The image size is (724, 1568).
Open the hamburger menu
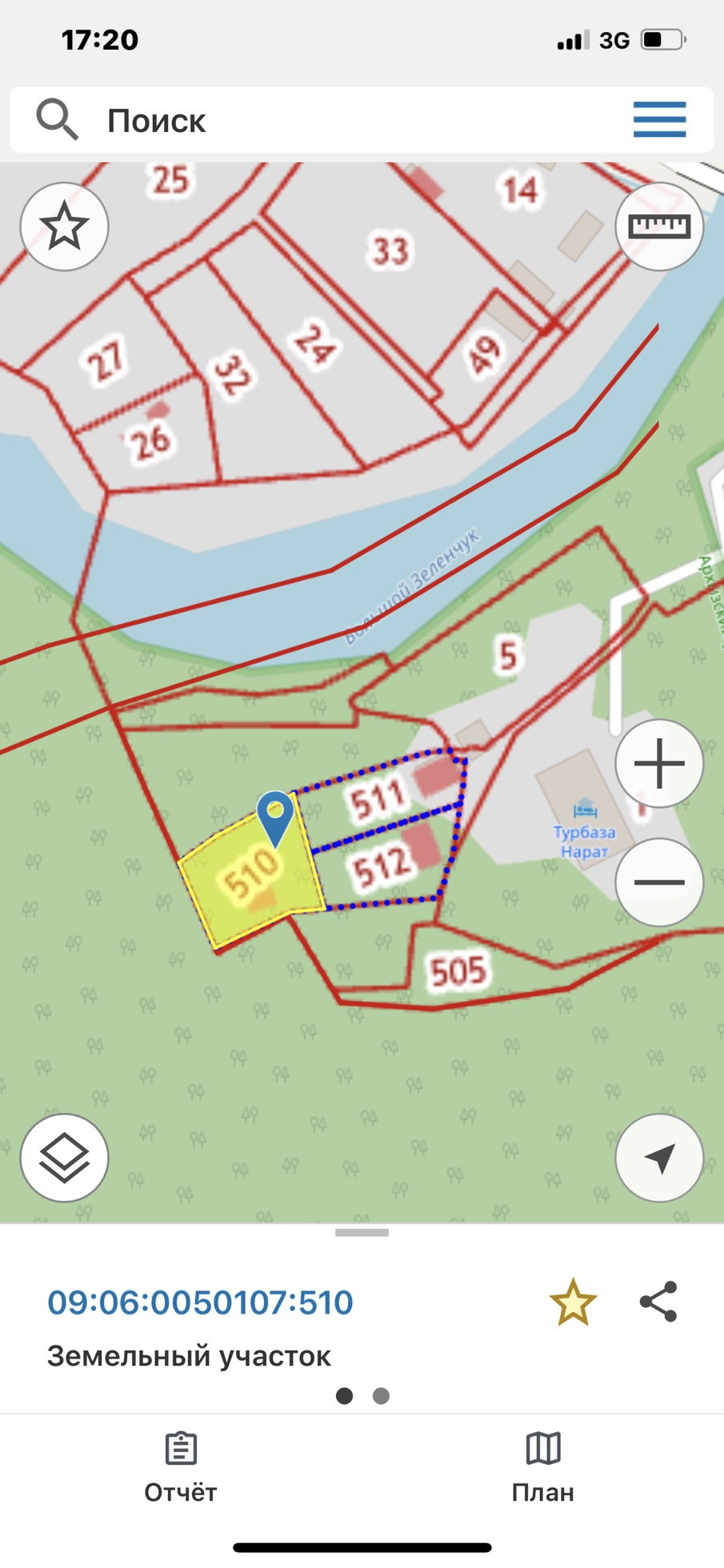tap(659, 120)
